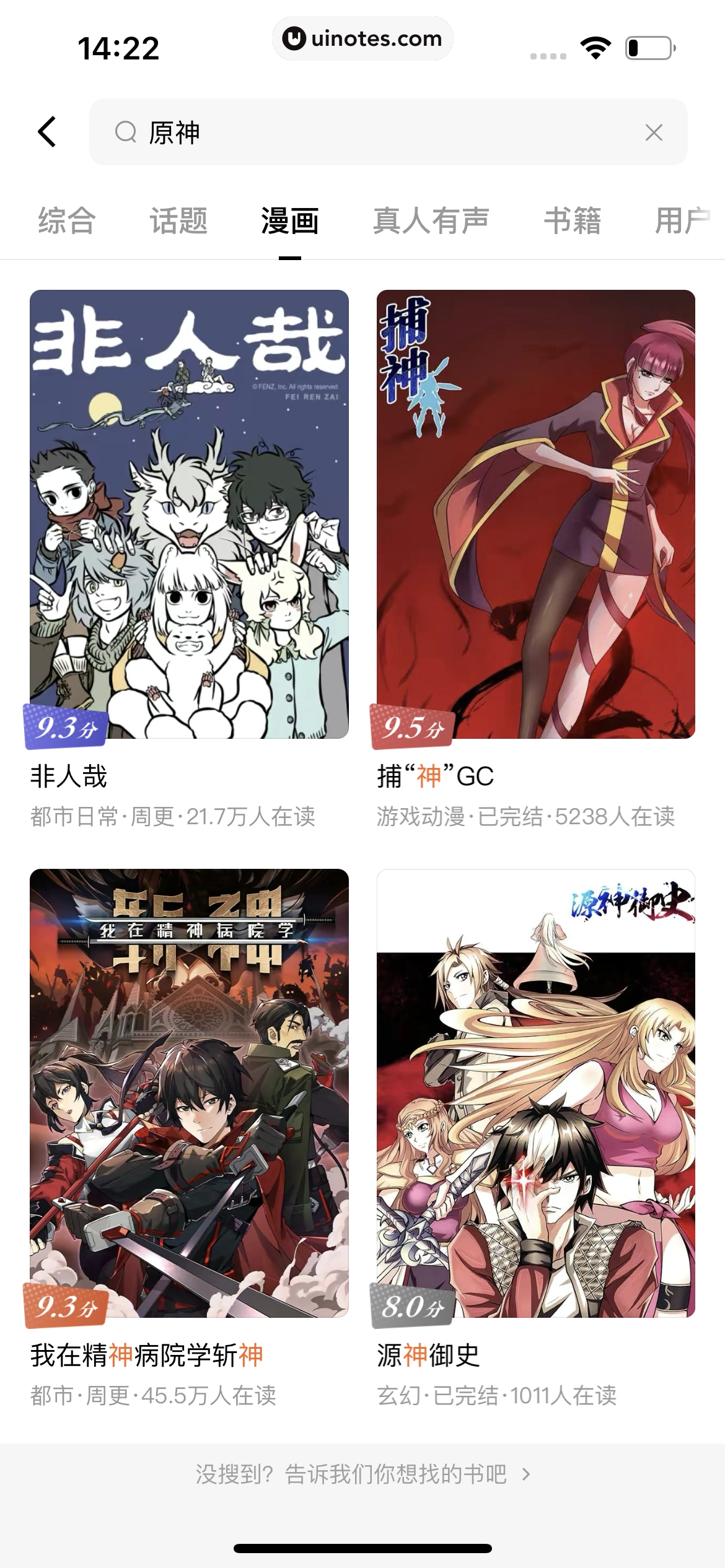Switch to the 书籍 tab
The image size is (725, 1568).
(x=573, y=221)
